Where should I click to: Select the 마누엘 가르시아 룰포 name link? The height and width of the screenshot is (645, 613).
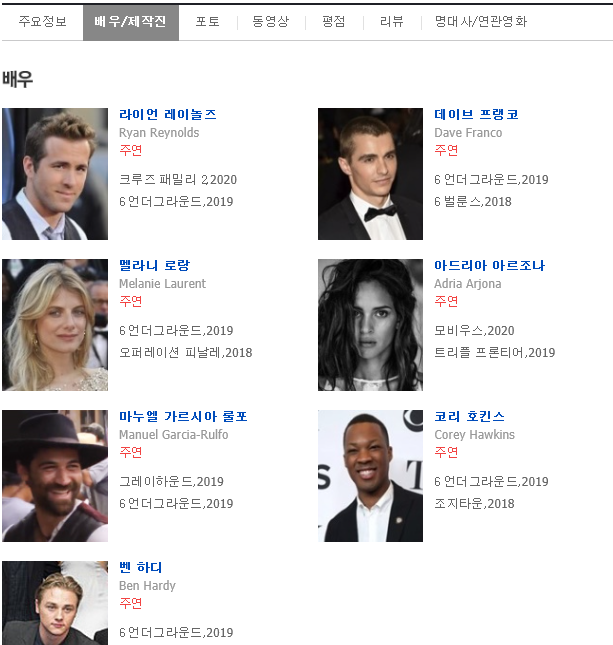[183, 417]
